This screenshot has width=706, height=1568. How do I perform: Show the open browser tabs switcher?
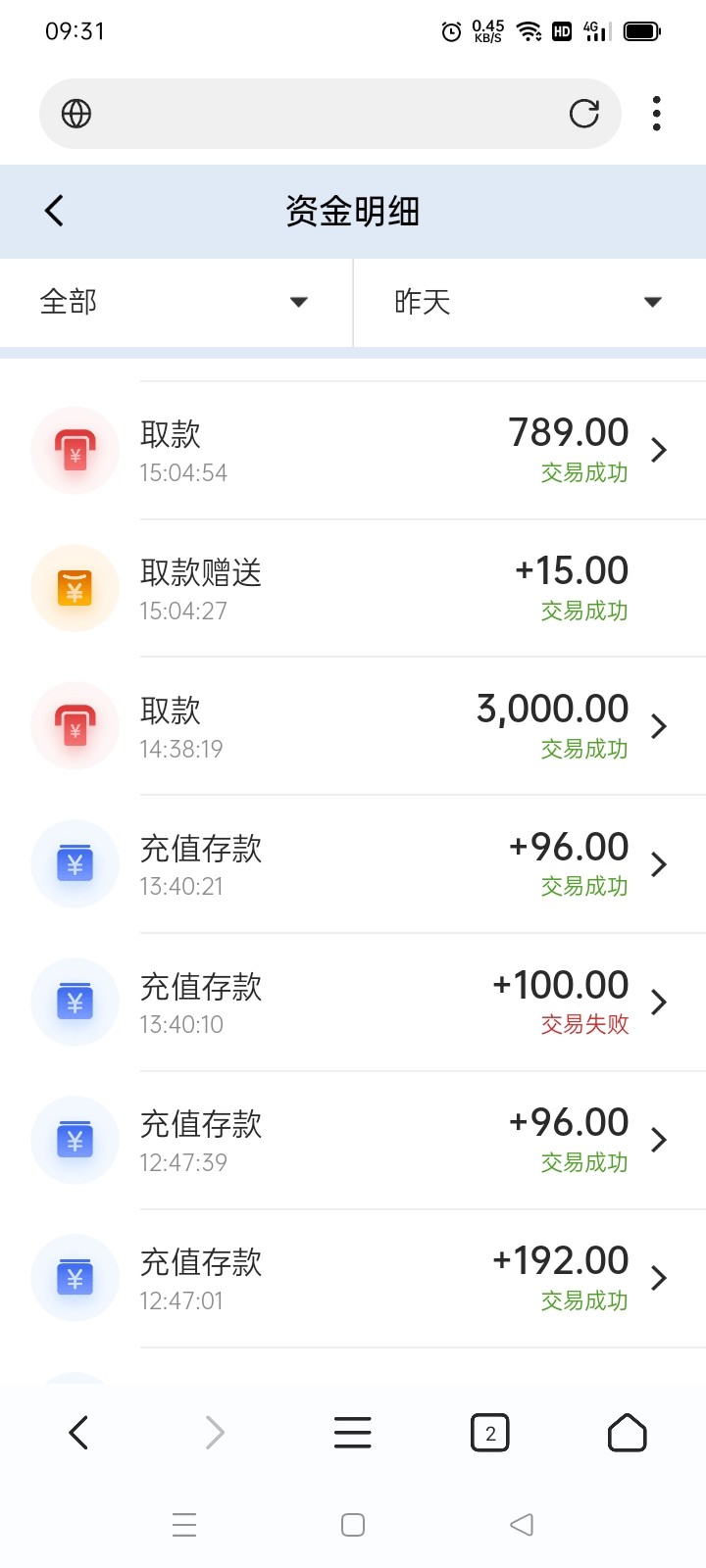pyautogui.click(x=490, y=1434)
